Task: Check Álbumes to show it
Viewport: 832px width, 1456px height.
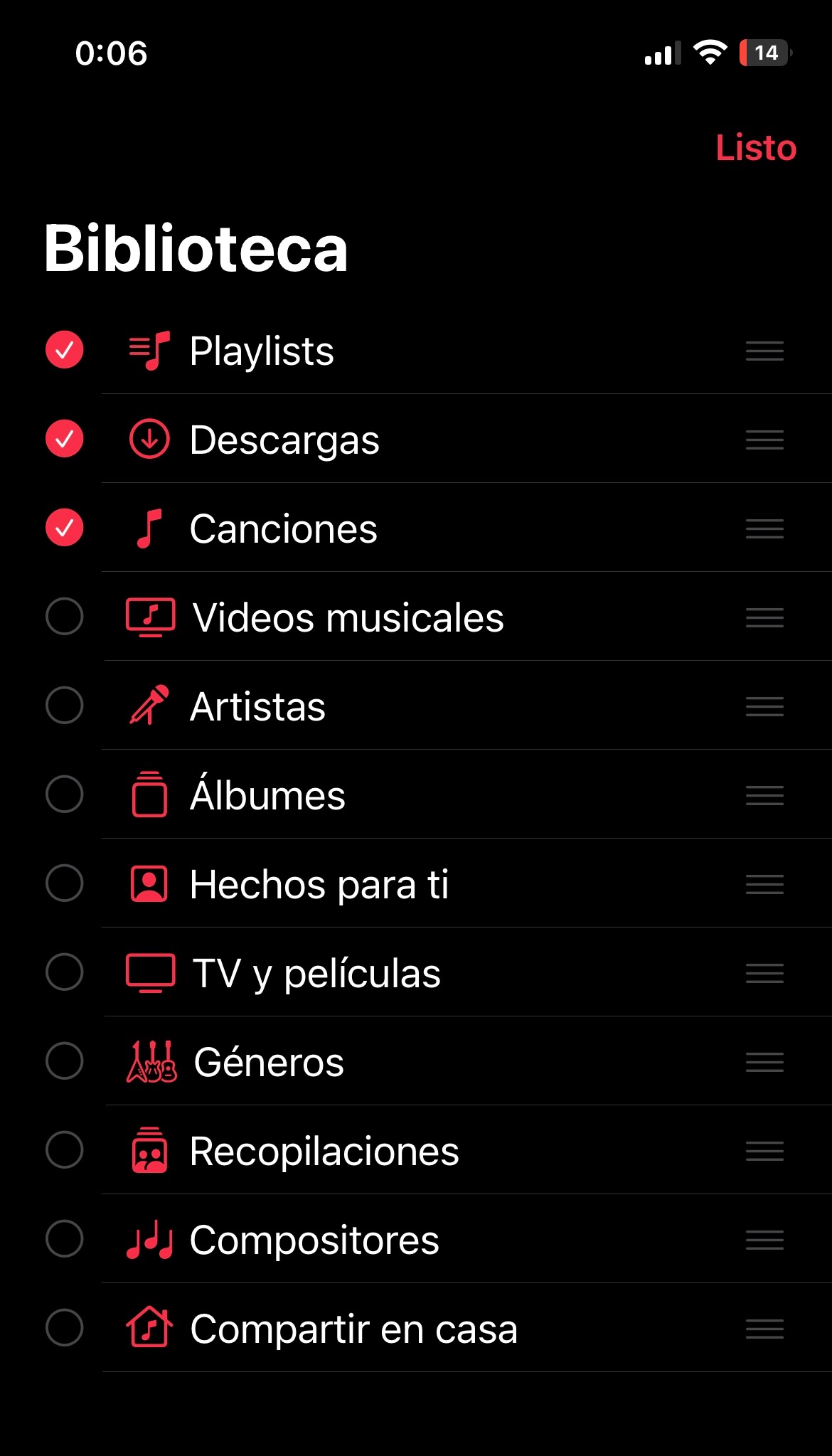Action: pyautogui.click(x=65, y=795)
